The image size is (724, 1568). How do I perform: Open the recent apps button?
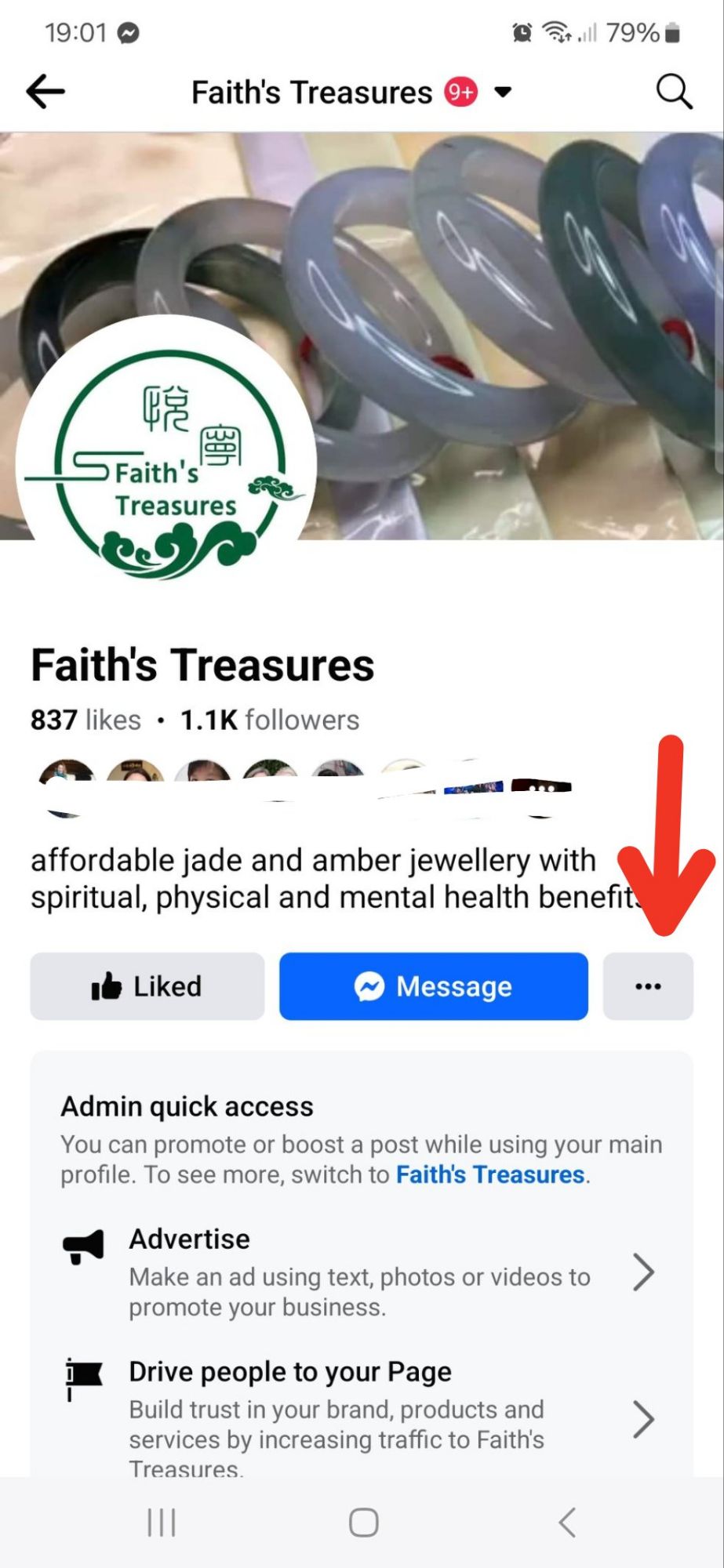tap(162, 1523)
